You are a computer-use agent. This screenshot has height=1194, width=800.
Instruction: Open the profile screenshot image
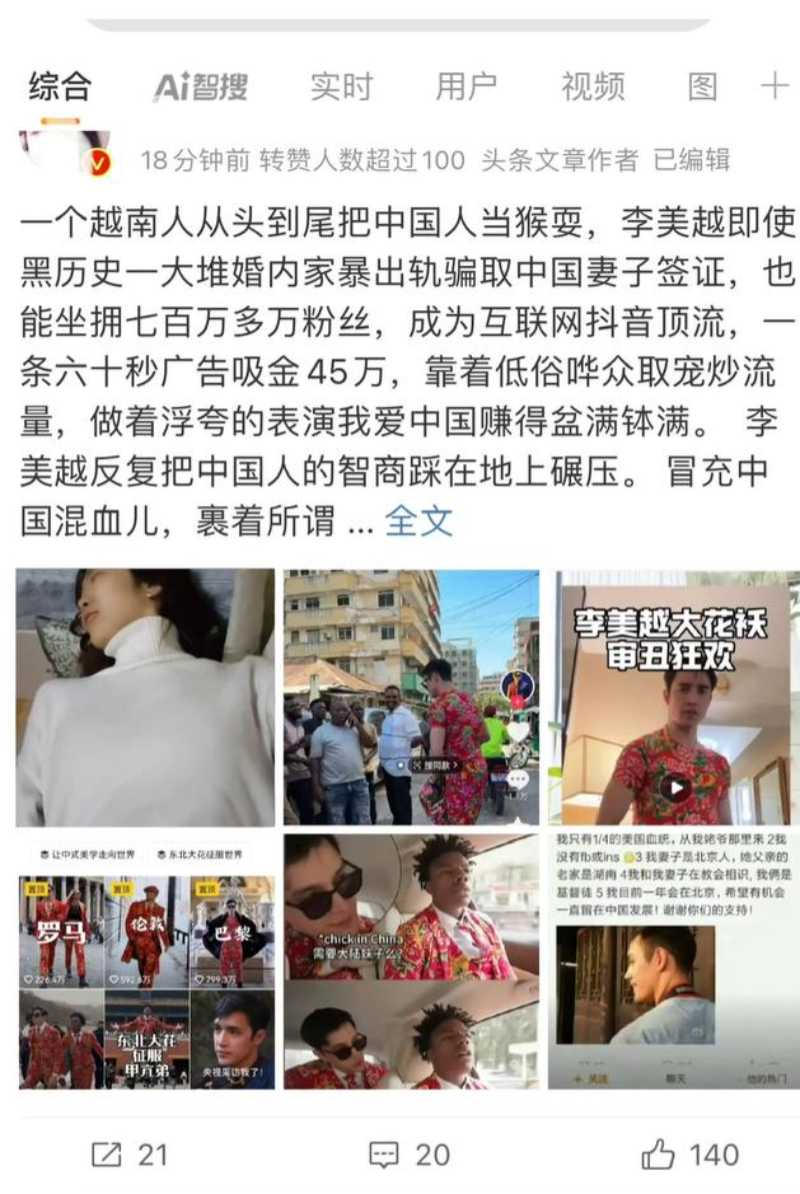tap(676, 963)
